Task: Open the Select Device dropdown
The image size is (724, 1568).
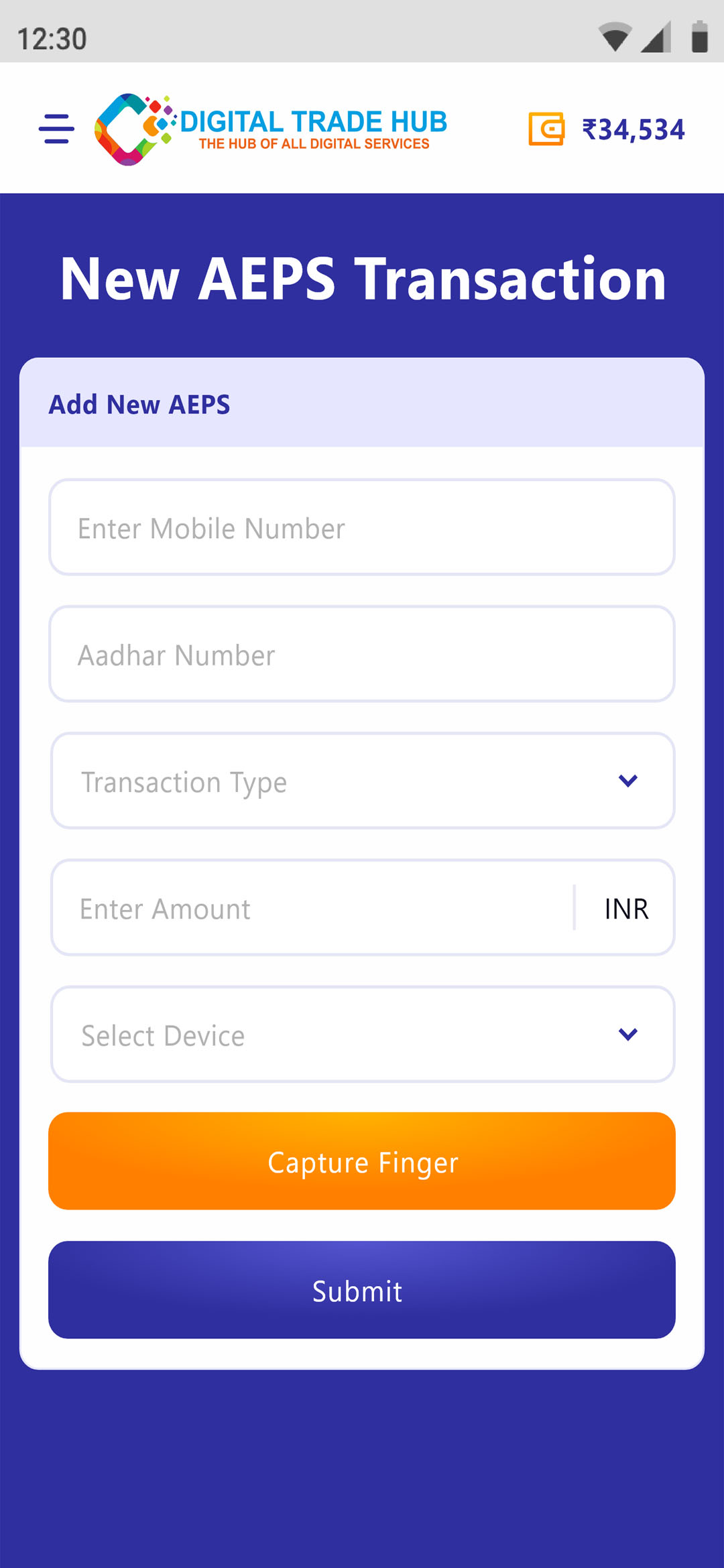Action: pos(362,1035)
